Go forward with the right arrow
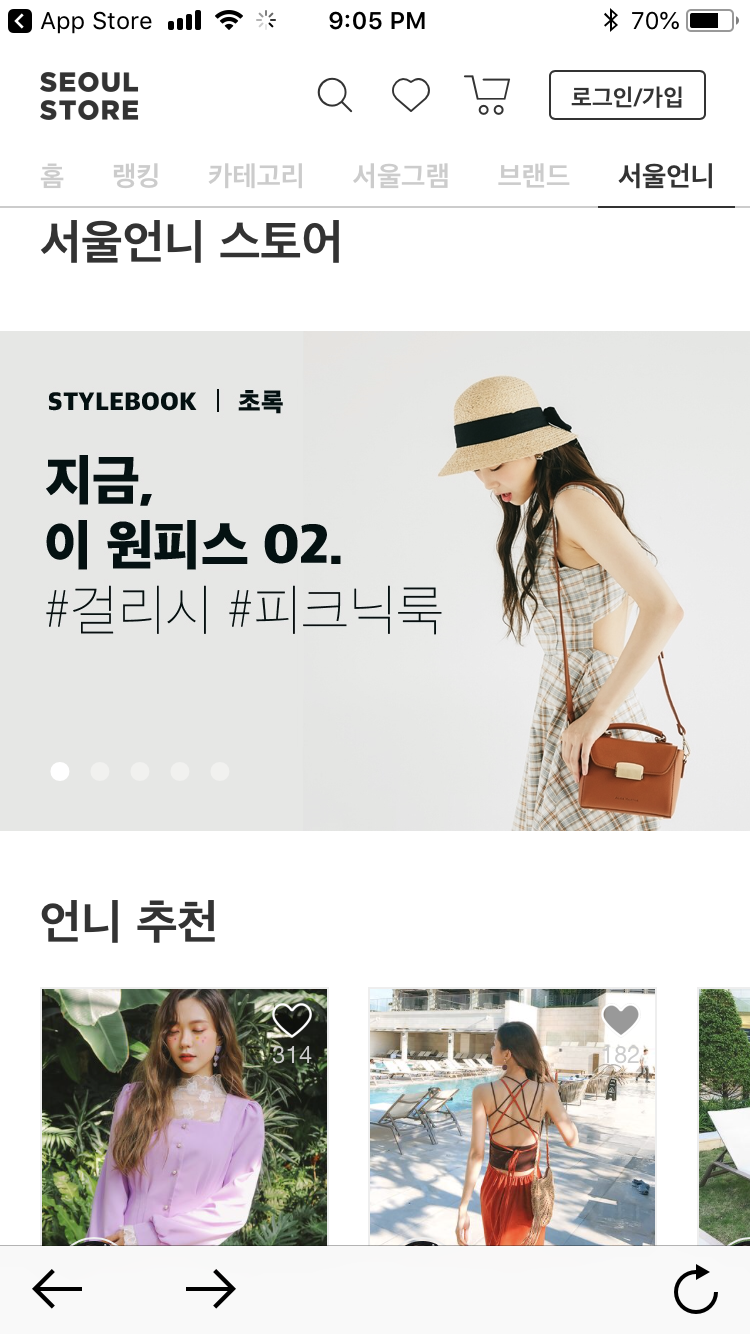The width and height of the screenshot is (750, 1334). click(211, 1290)
